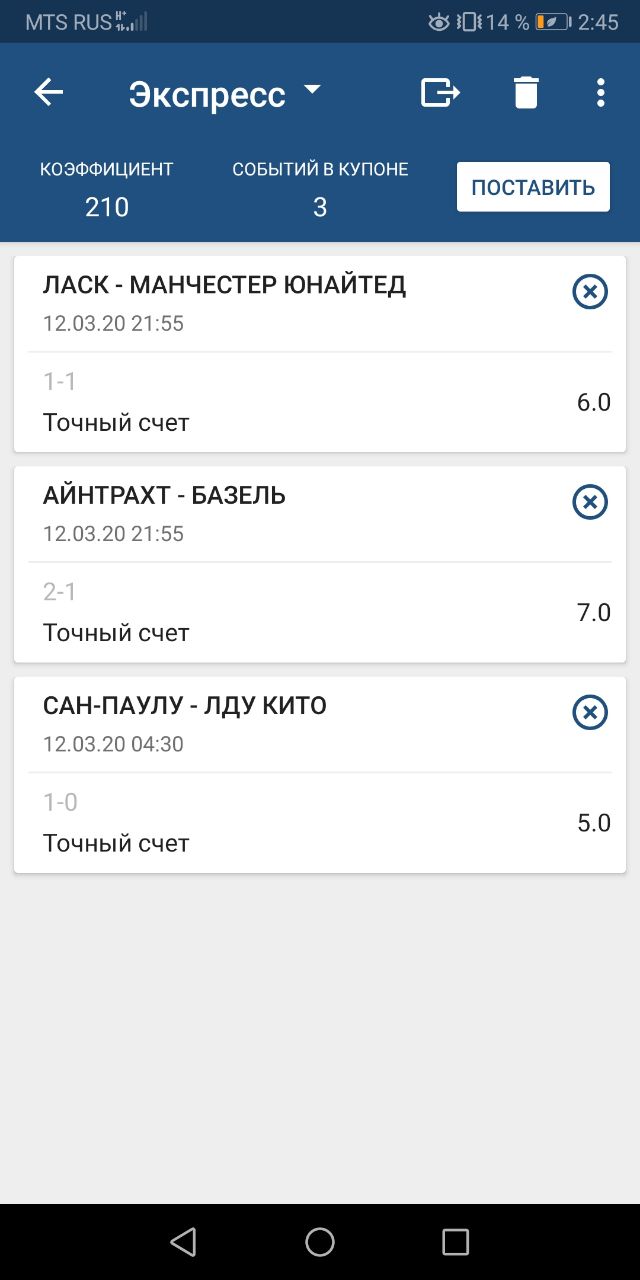
Task: Delete all events with the trash icon
Action: pos(526,93)
